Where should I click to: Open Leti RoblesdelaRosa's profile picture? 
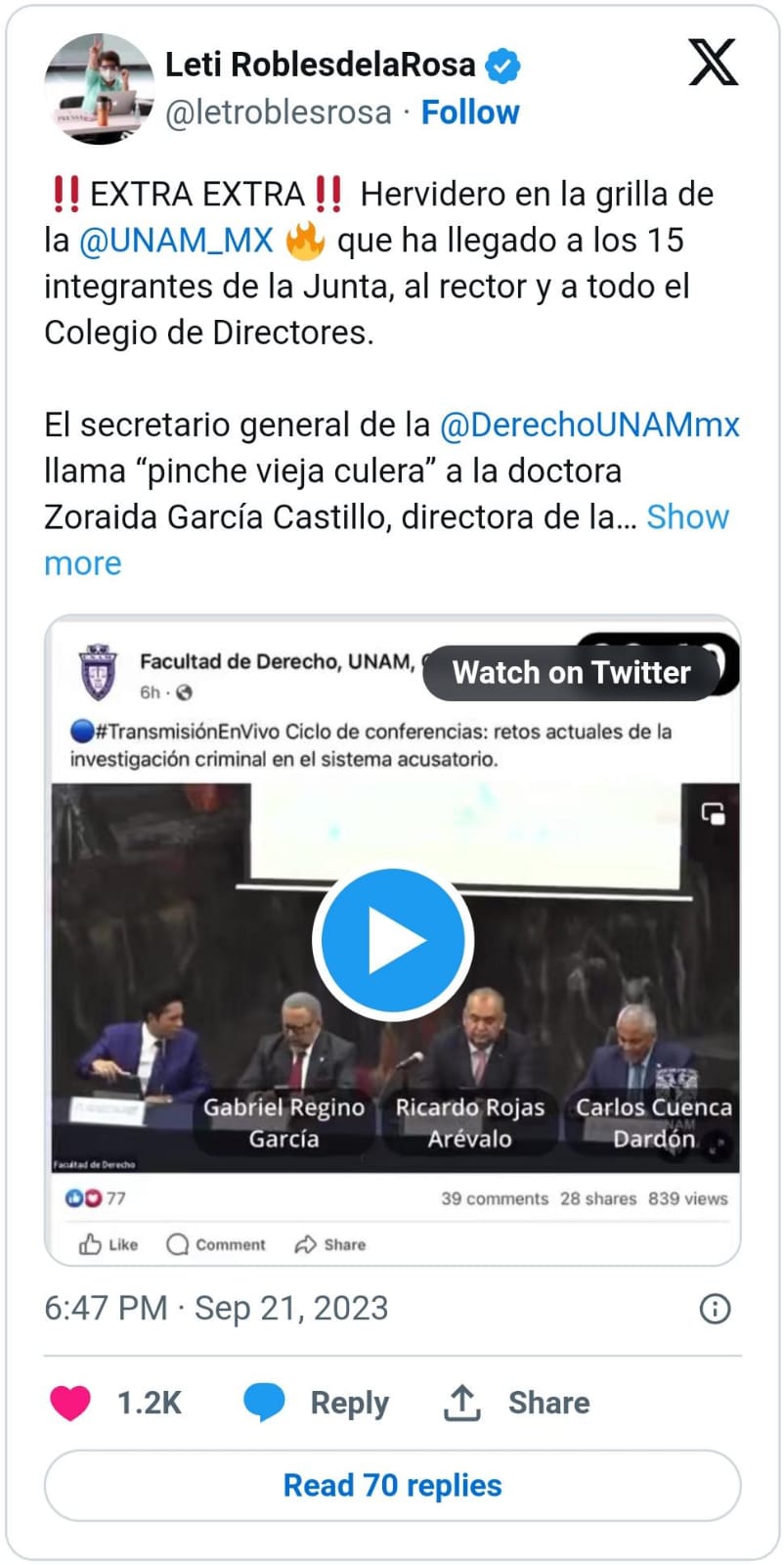click(x=99, y=89)
